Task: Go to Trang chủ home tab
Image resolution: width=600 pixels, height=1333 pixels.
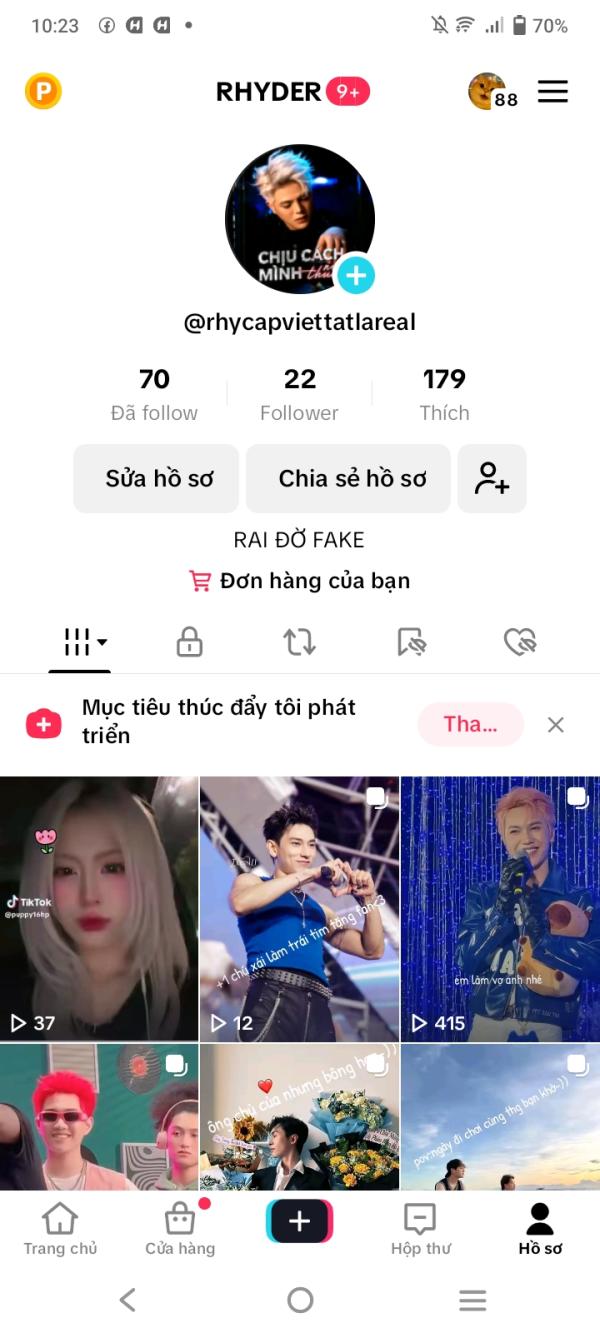Action: (x=60, y=1229)
